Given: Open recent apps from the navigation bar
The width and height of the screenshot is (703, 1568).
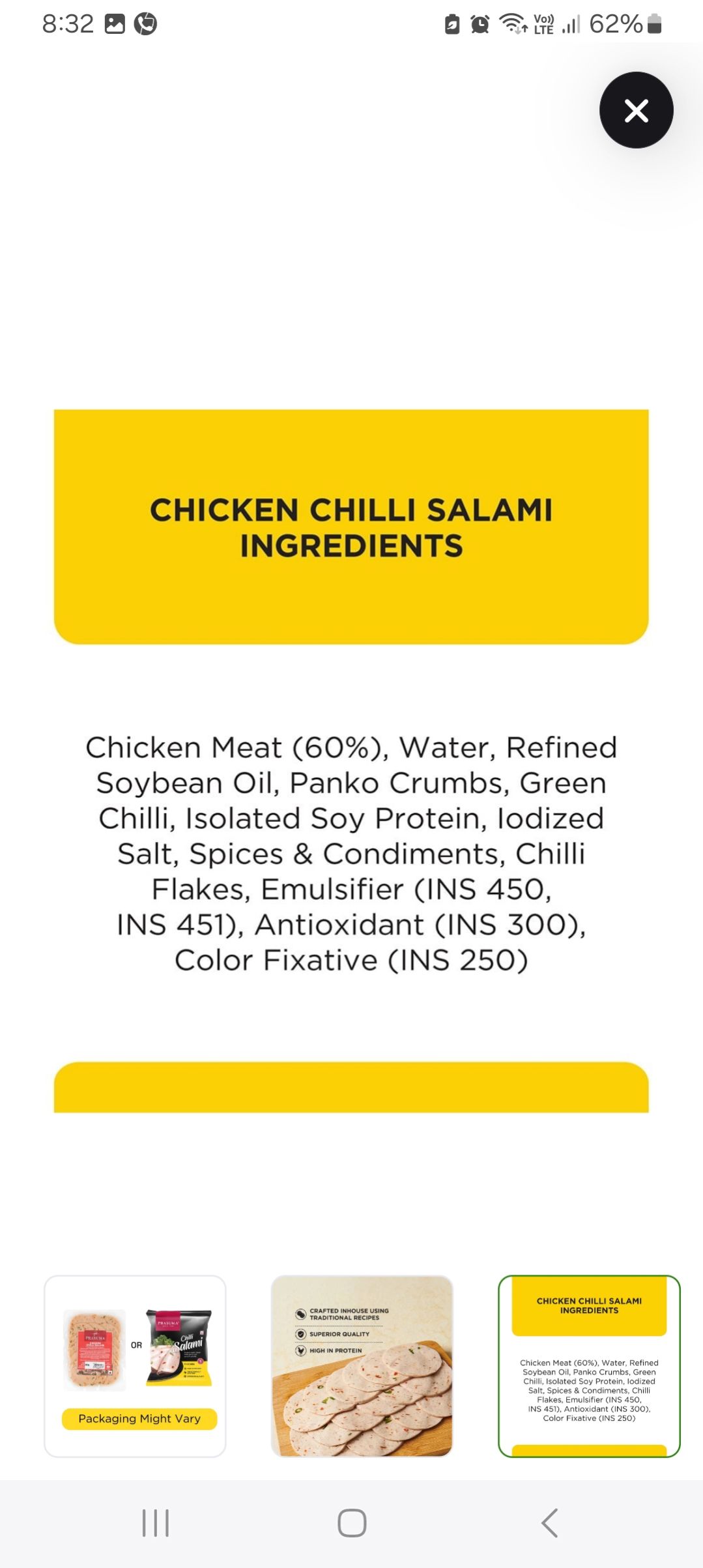Looking at the screenshot, I should (x=156, y=1523).
